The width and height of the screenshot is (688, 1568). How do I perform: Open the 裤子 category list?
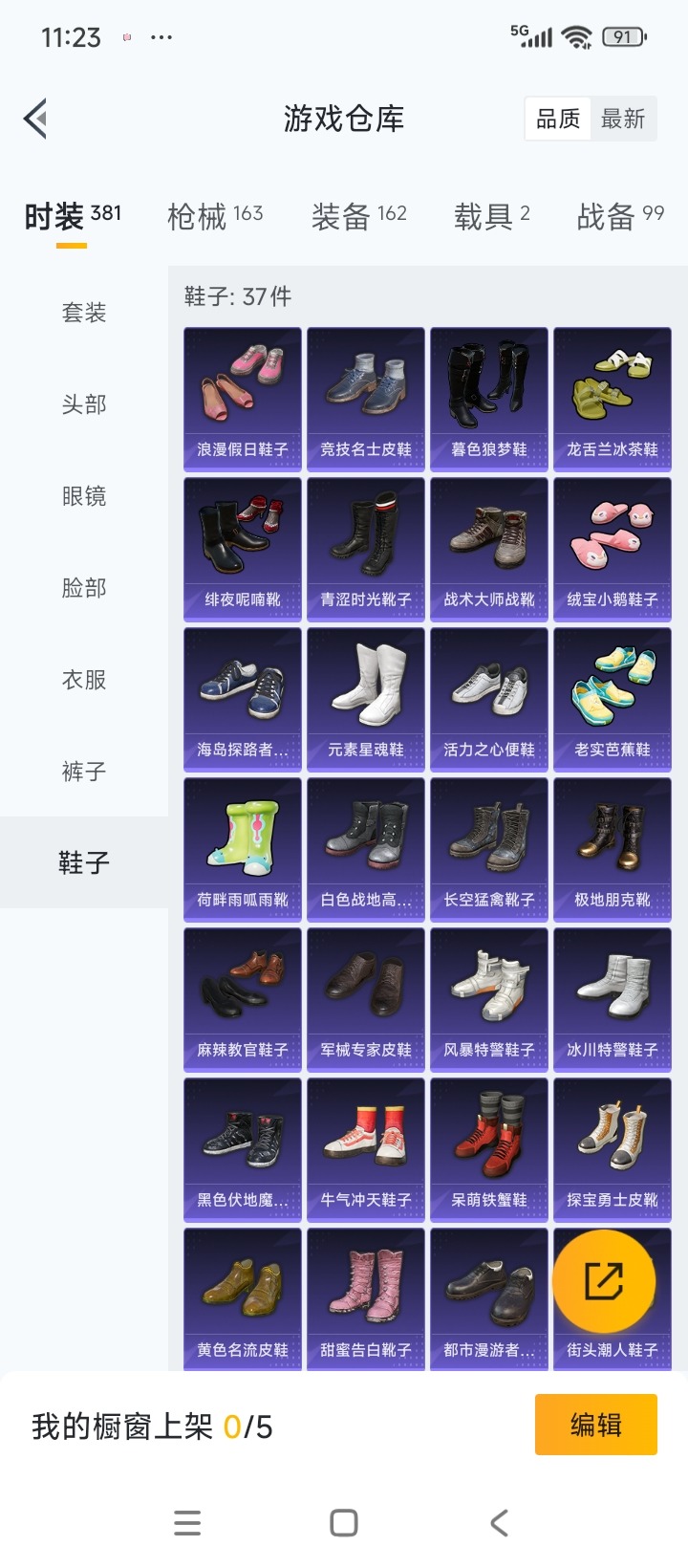coord(84,772)
